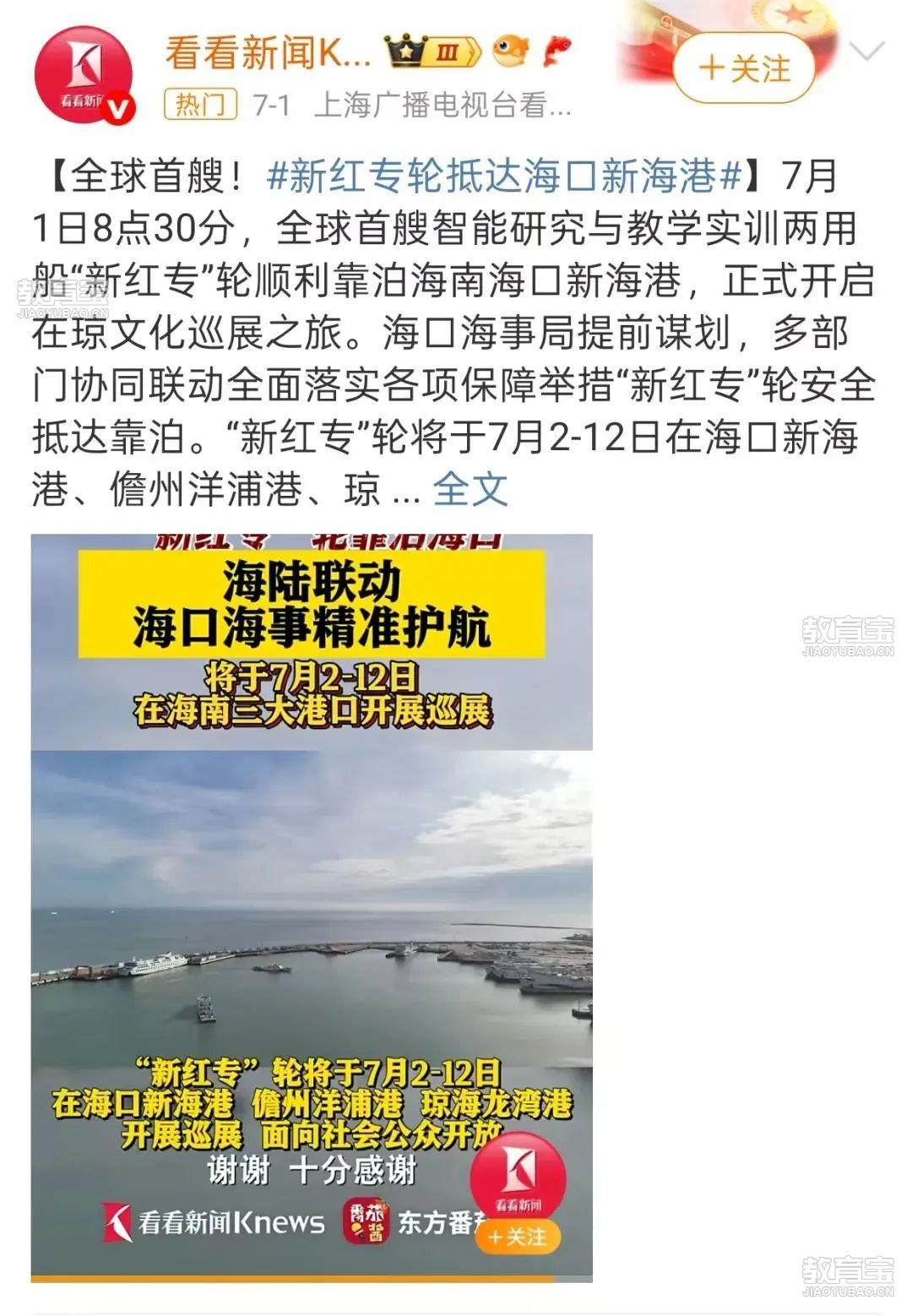Follow the 看看新闻 account with the +关注 button

click(x=744, y=68)
